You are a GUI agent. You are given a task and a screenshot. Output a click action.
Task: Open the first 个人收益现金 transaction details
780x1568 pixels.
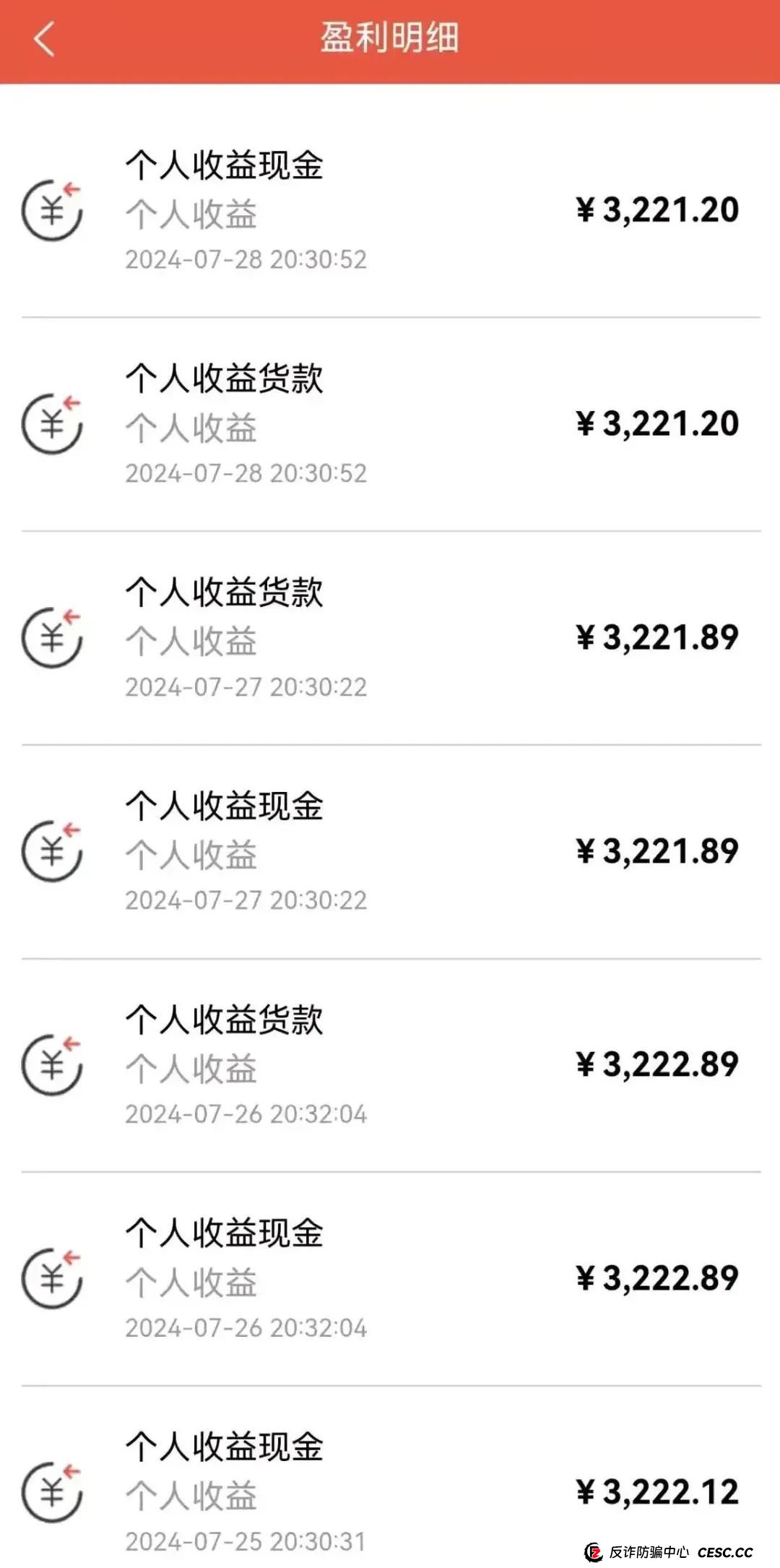(225, 165)
